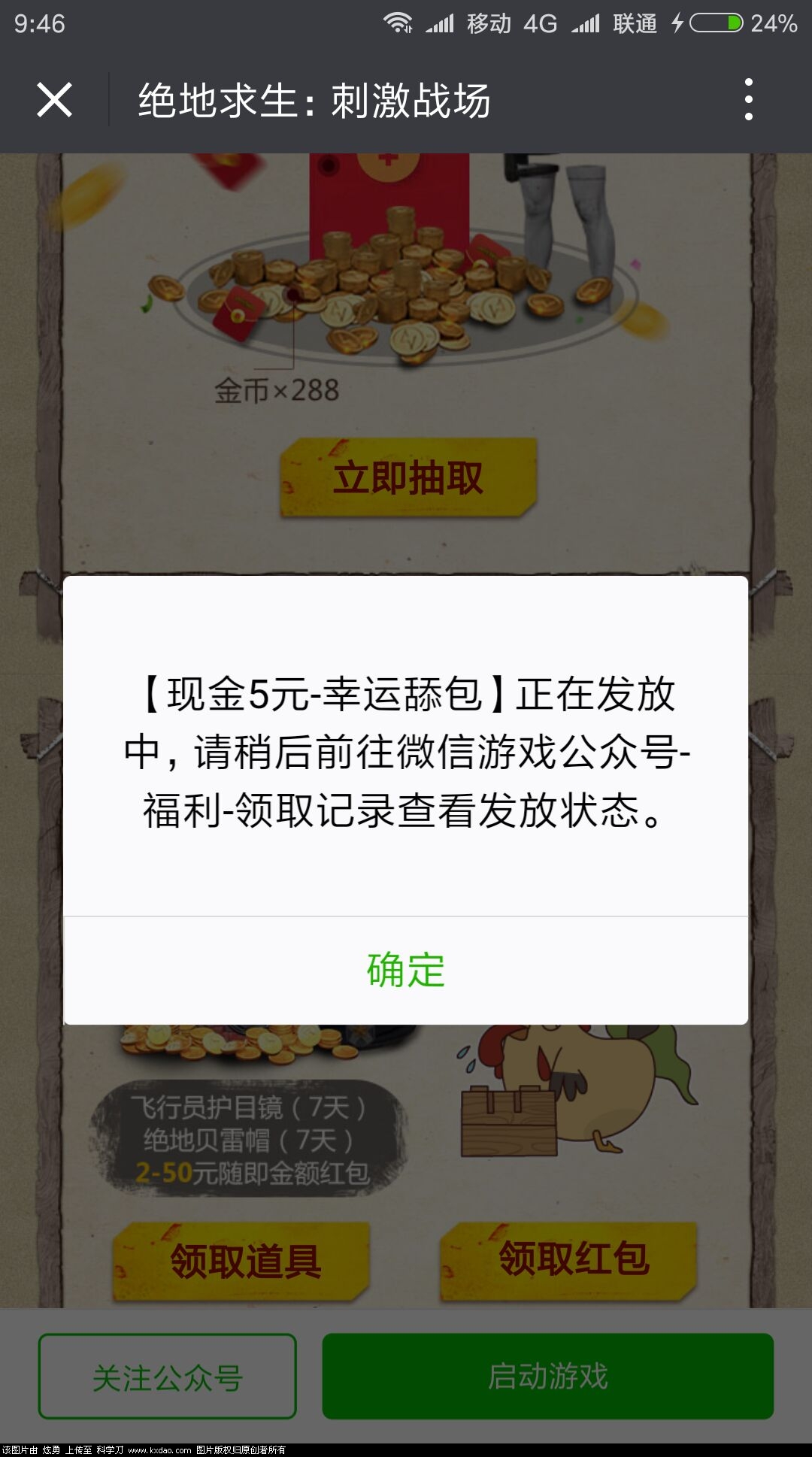
Task: Confirm the dialog by tapping 确定
Action: click(405, 970)
